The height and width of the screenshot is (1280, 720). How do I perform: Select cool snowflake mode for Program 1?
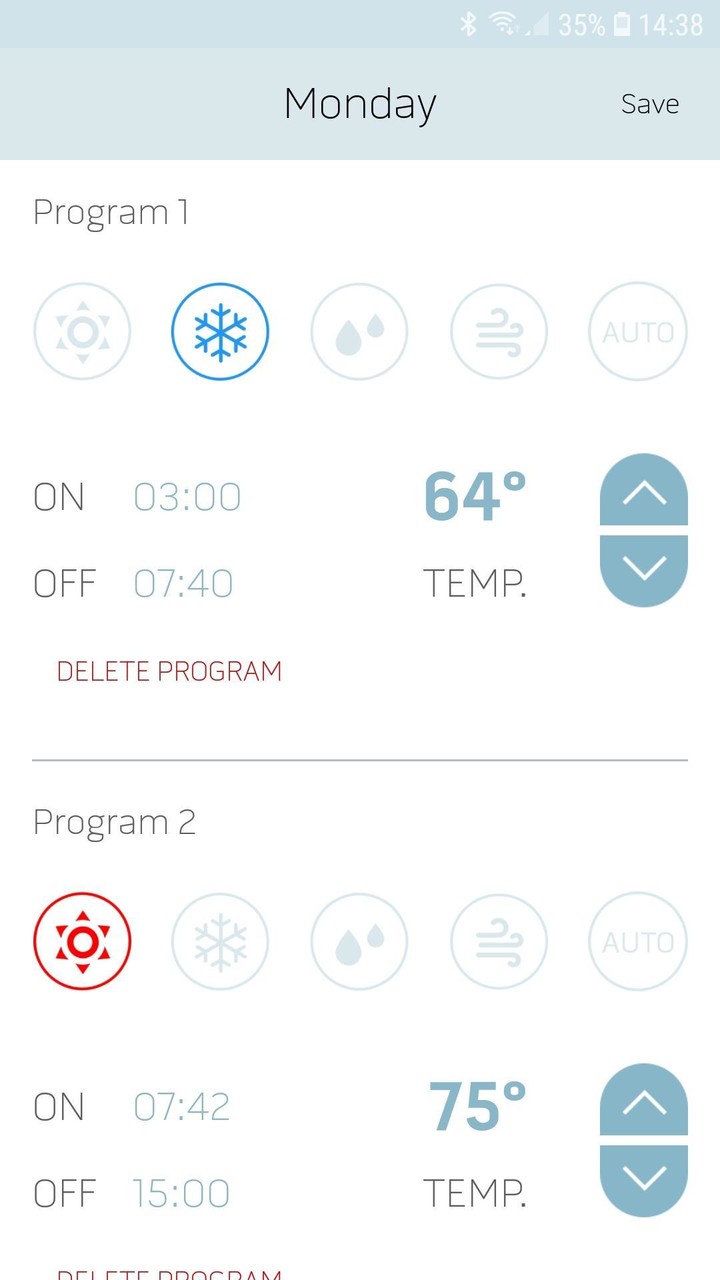point(220,331)
